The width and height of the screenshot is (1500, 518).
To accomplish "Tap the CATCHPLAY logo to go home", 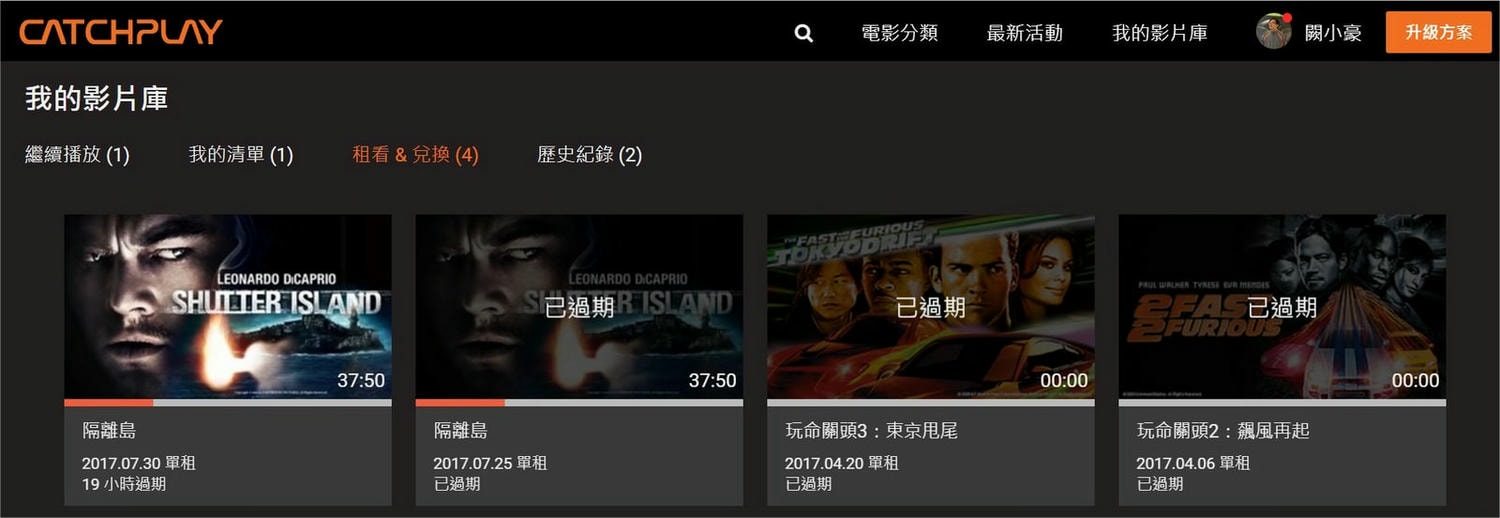I will click(121, 32).
